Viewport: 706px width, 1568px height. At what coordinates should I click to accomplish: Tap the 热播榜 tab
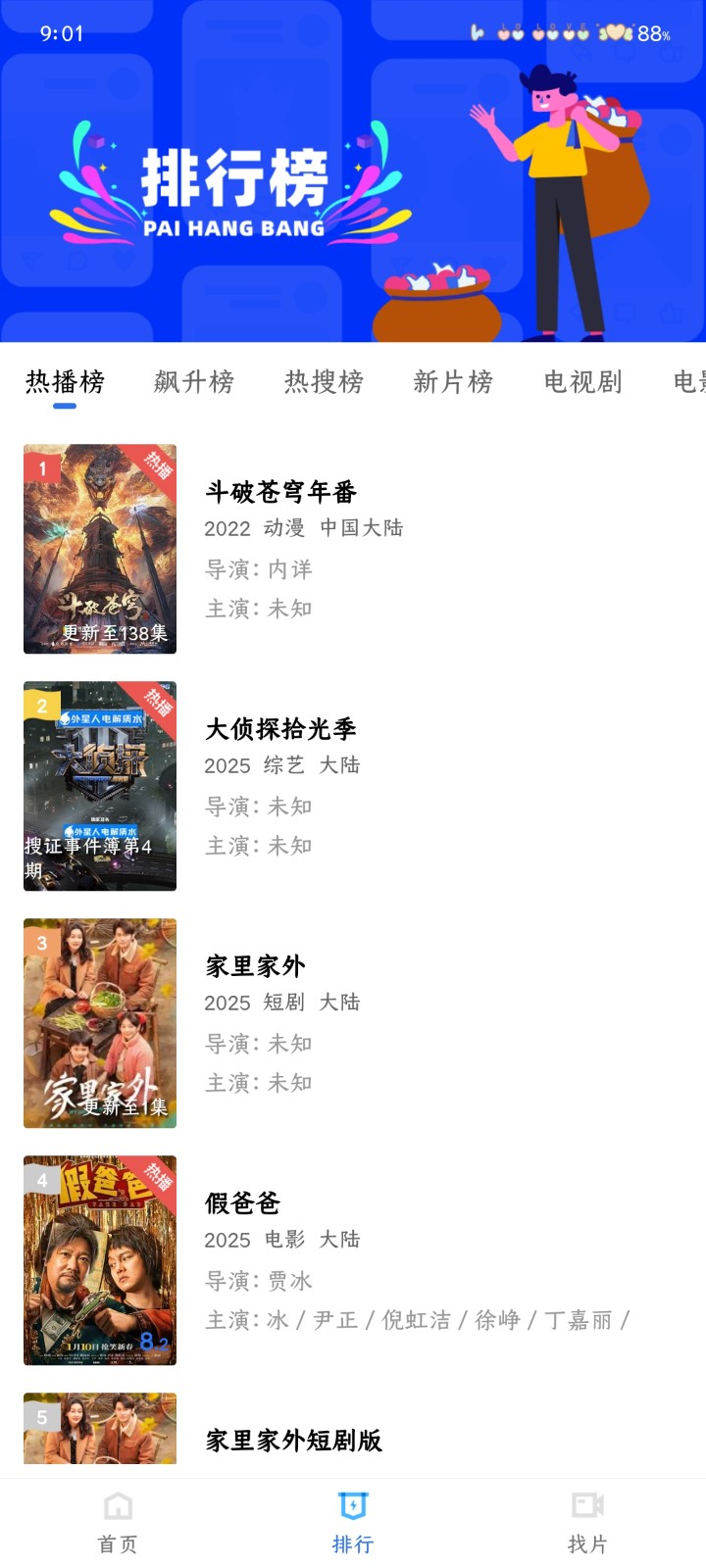65,381
